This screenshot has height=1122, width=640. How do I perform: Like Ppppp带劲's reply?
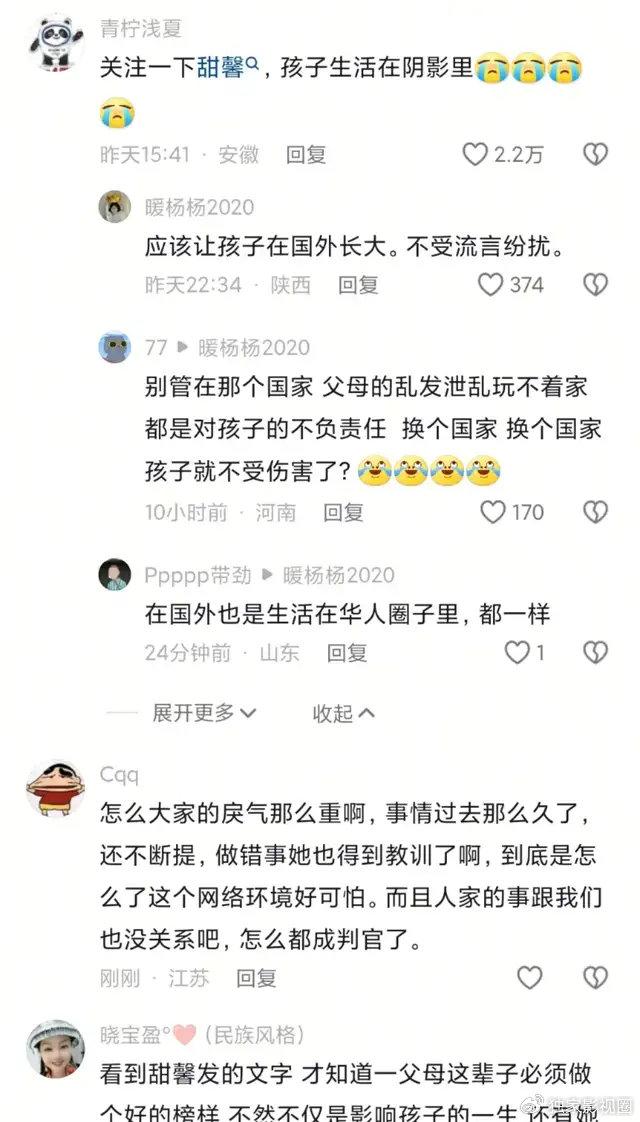pos(517,653)
